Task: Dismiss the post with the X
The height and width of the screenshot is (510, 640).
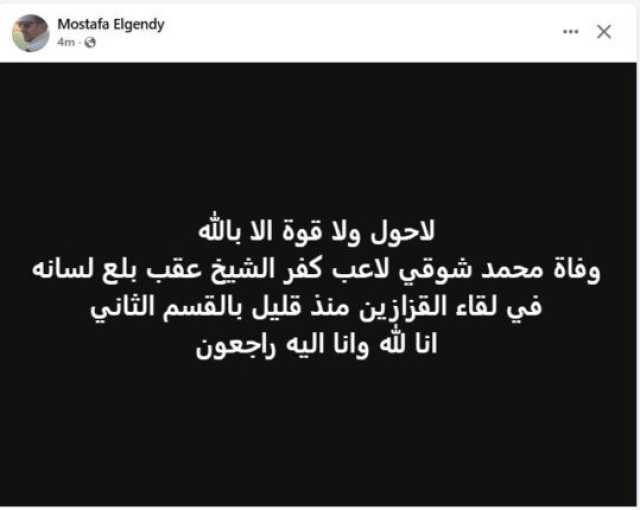Action: click(x=604, y=32)
